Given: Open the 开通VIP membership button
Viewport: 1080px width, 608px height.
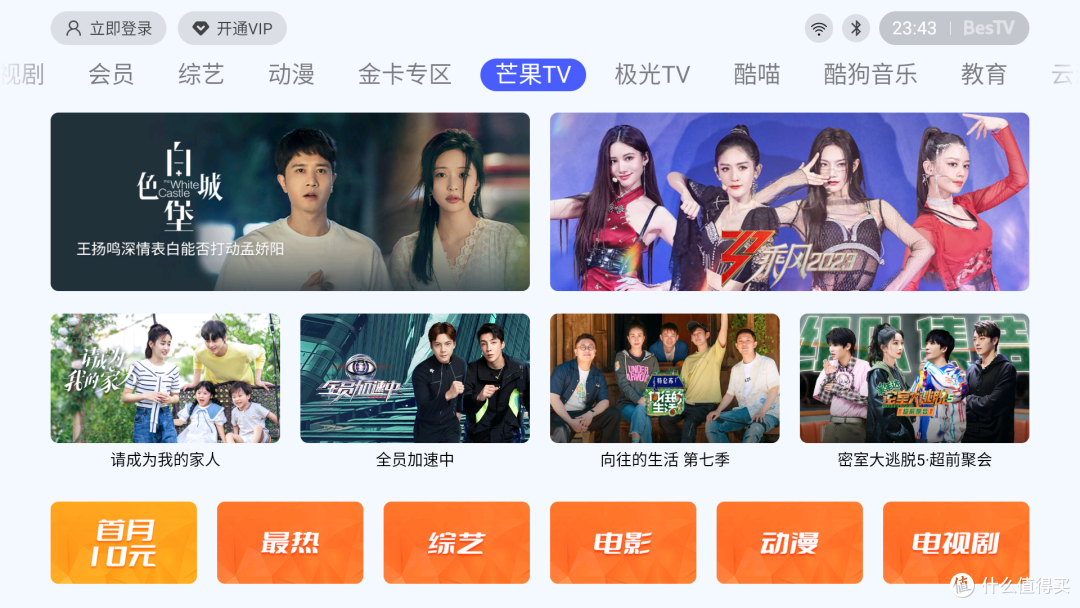Looking at the screenshot, I should (x=232, y=29).
